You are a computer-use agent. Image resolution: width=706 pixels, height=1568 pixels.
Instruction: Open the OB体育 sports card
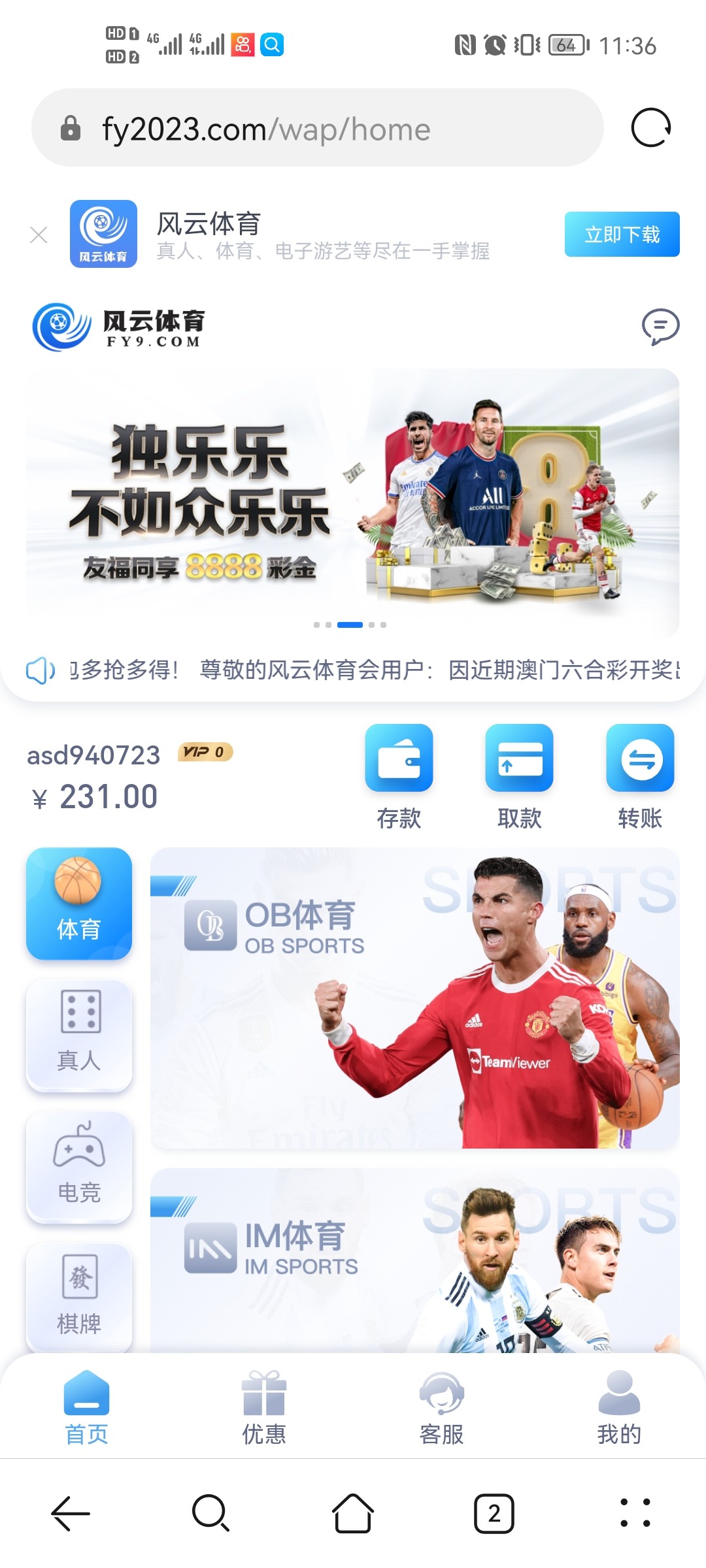coord(414,998)
